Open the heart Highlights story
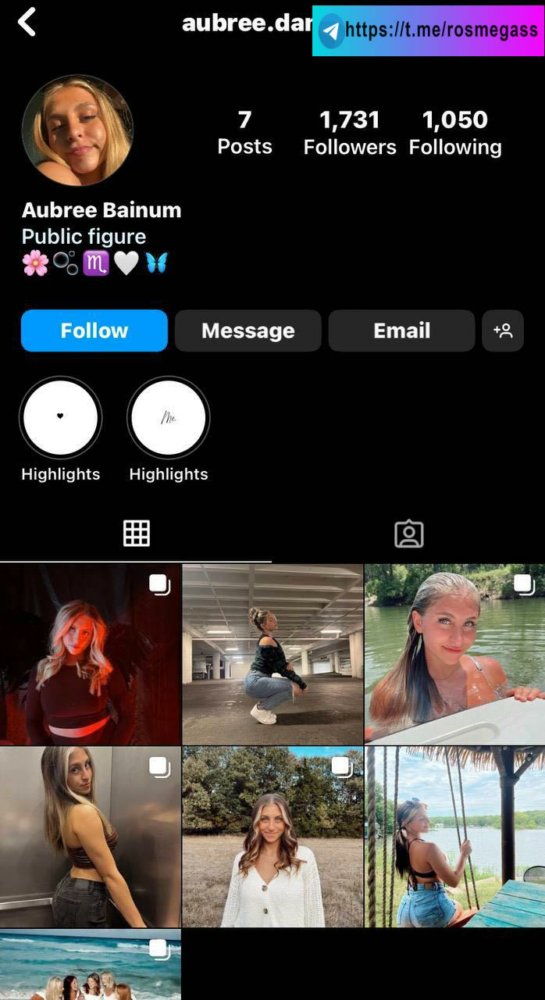 (x=61, y=418)
